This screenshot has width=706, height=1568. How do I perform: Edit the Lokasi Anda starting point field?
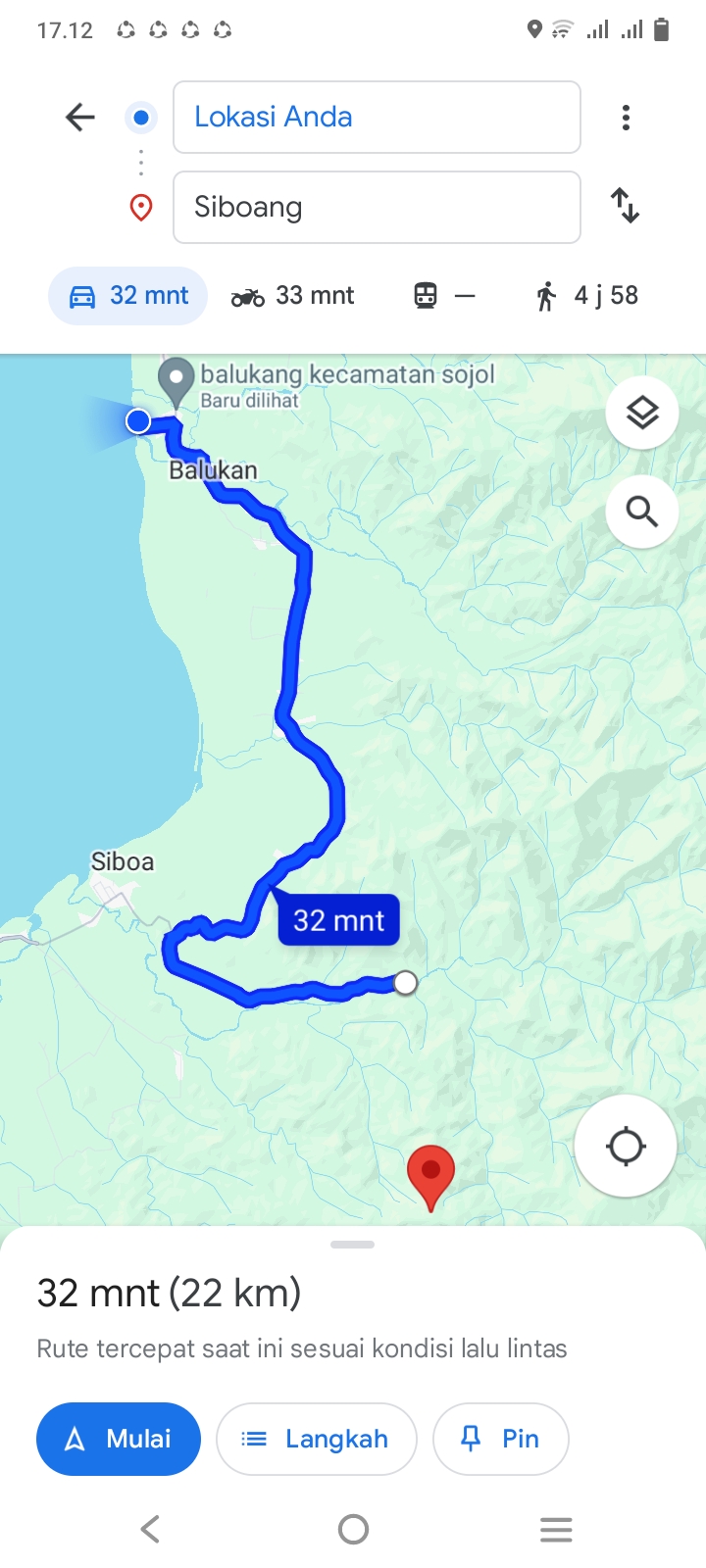377,118
